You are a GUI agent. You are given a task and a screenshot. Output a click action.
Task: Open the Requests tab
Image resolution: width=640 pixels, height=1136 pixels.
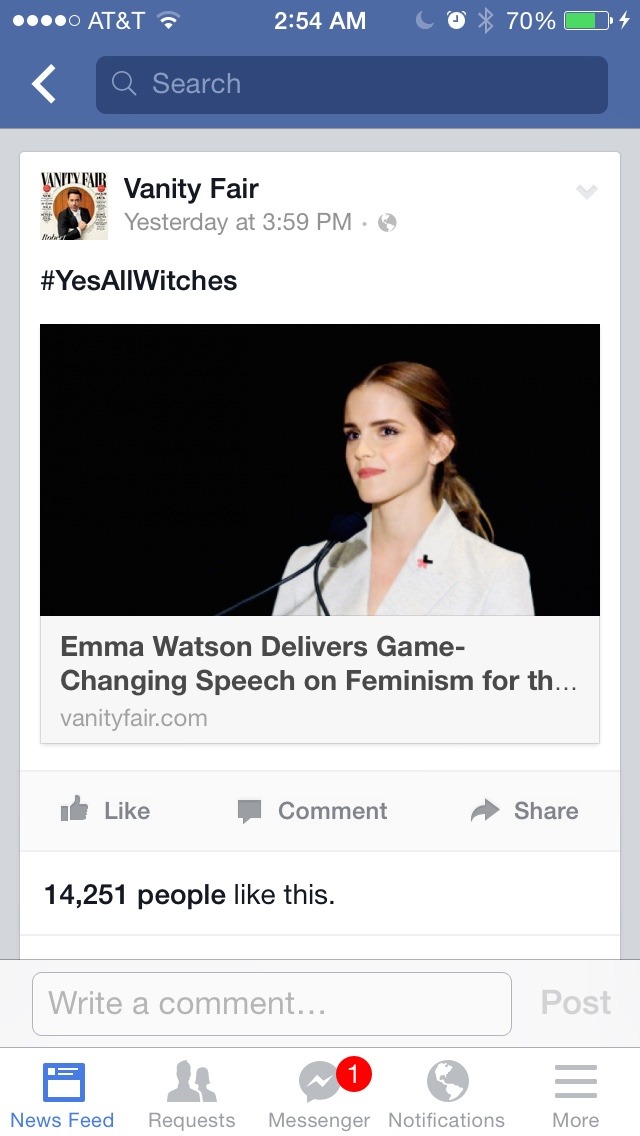191,1094
